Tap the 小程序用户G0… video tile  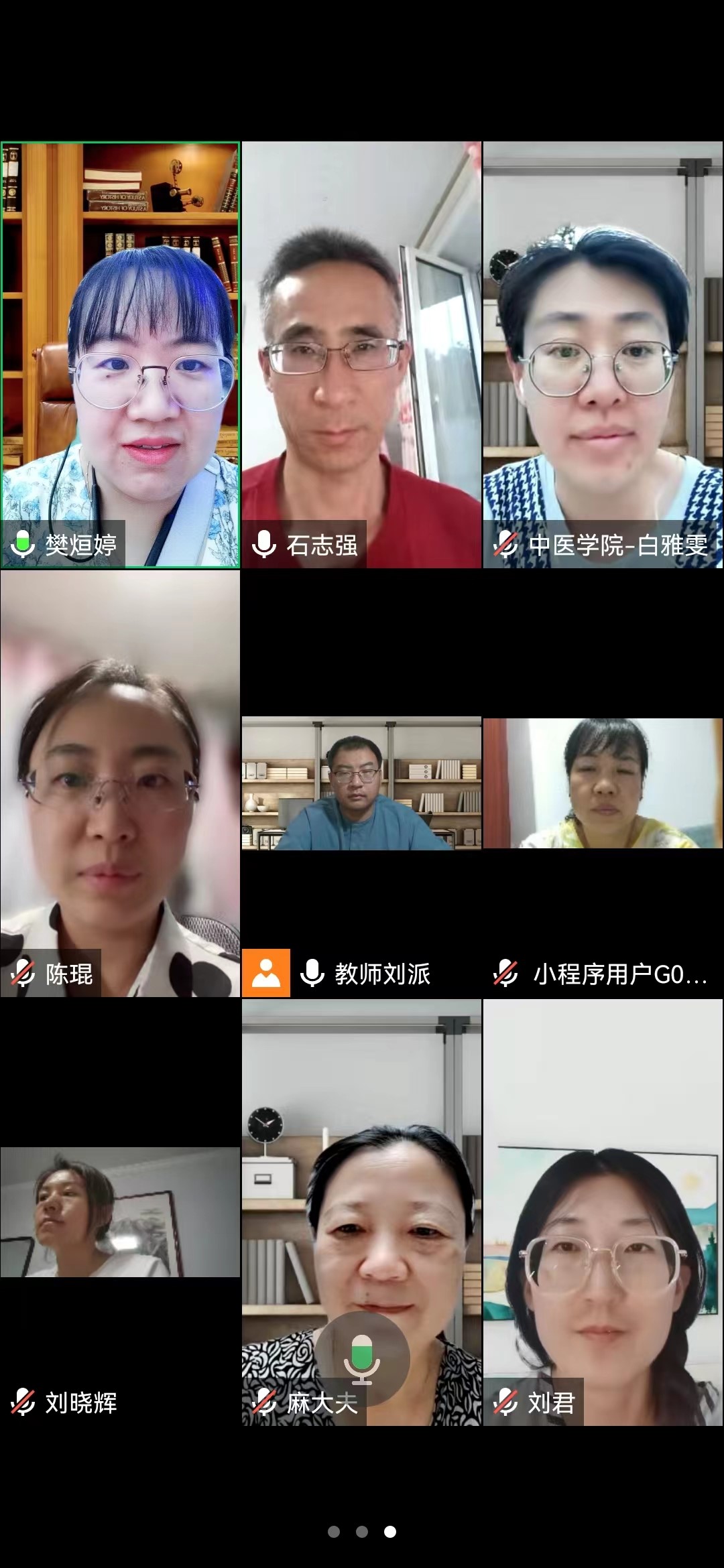tap(603, 783)
